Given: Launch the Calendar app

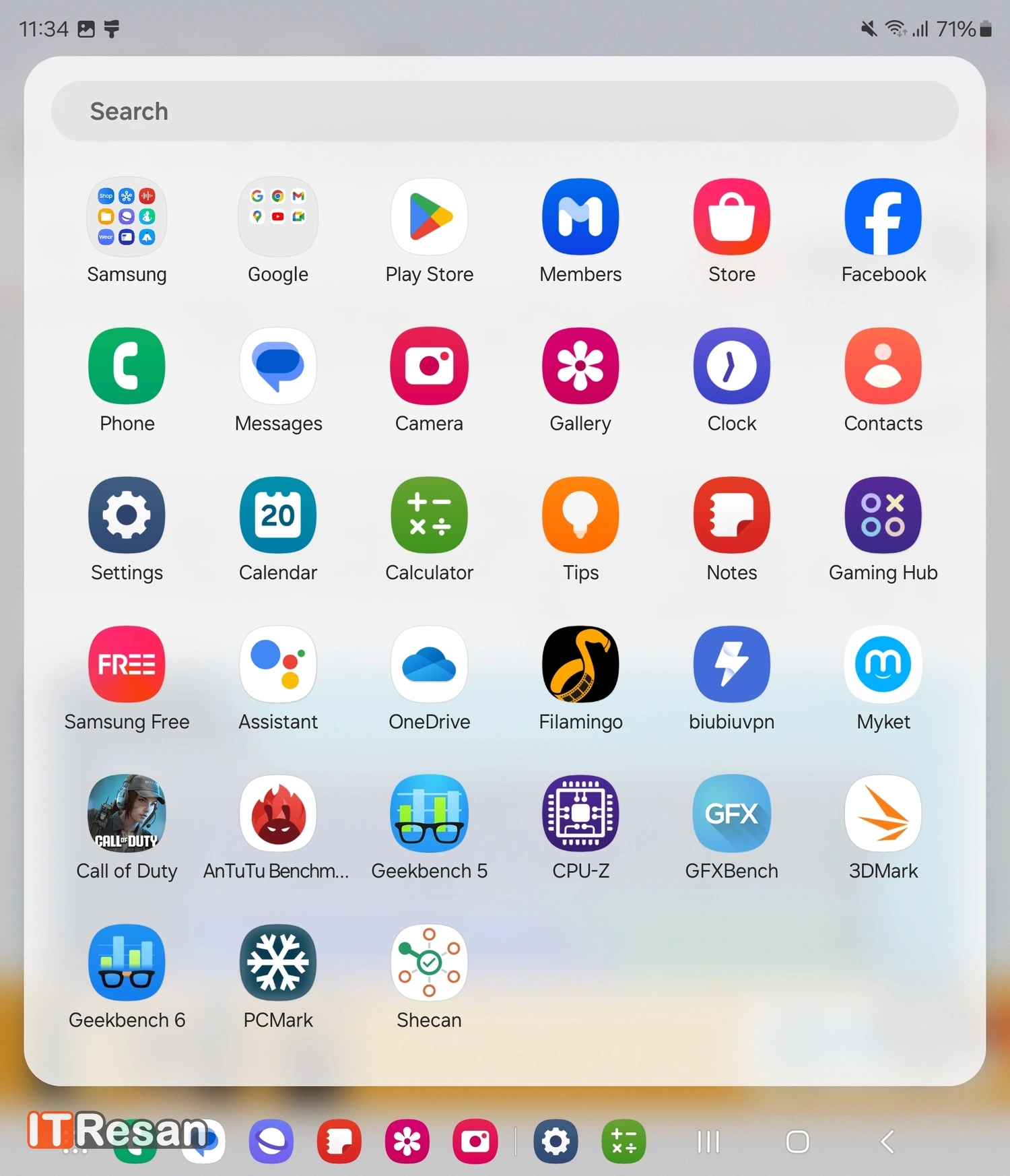Looking at the screenshot, I should [x=277, y=515].
